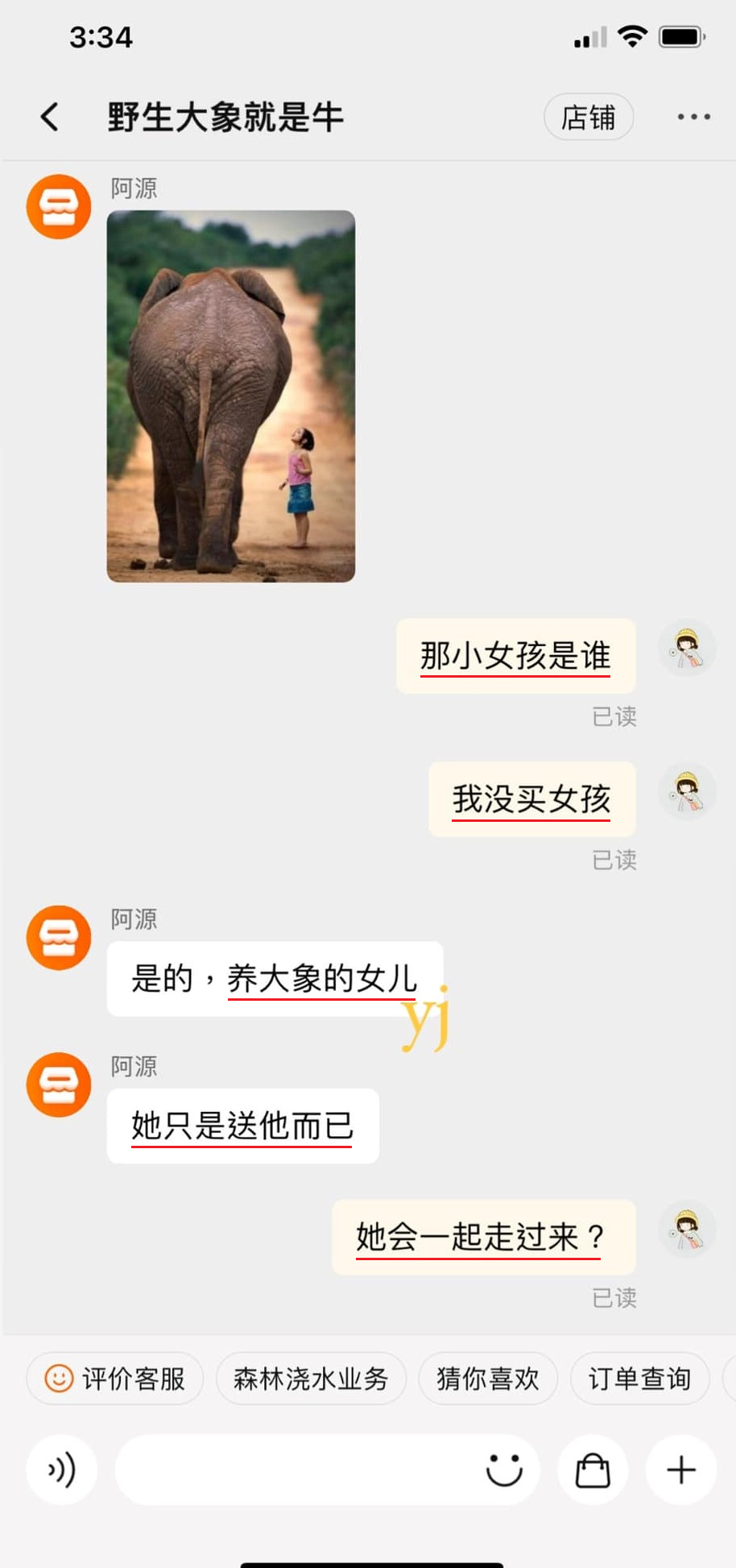Select the 森林浇水业务 chip
The width and height of the screenshot is (736, 1568).
pos(311,1379)
